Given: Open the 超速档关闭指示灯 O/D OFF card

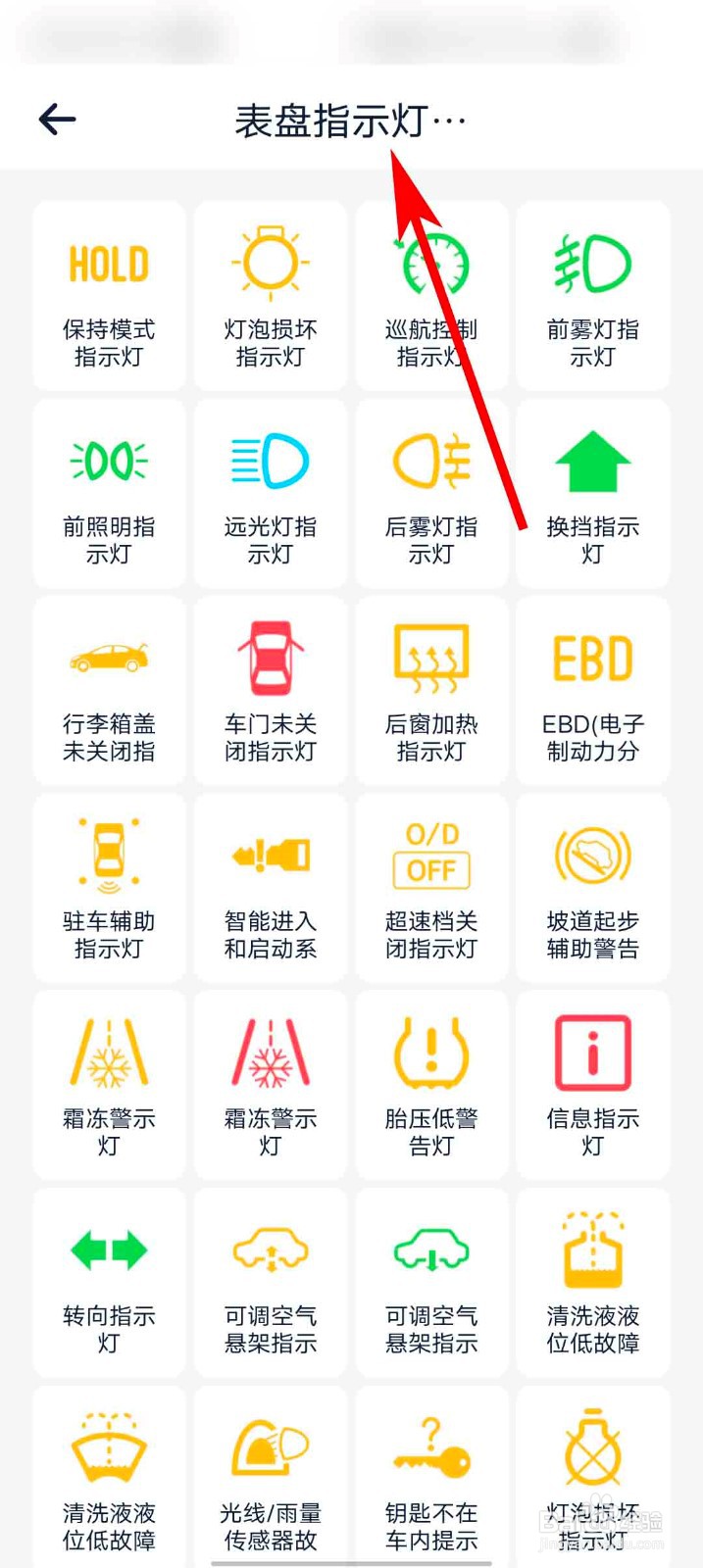Looking at the screenshot, I should (x=431, y=888).
